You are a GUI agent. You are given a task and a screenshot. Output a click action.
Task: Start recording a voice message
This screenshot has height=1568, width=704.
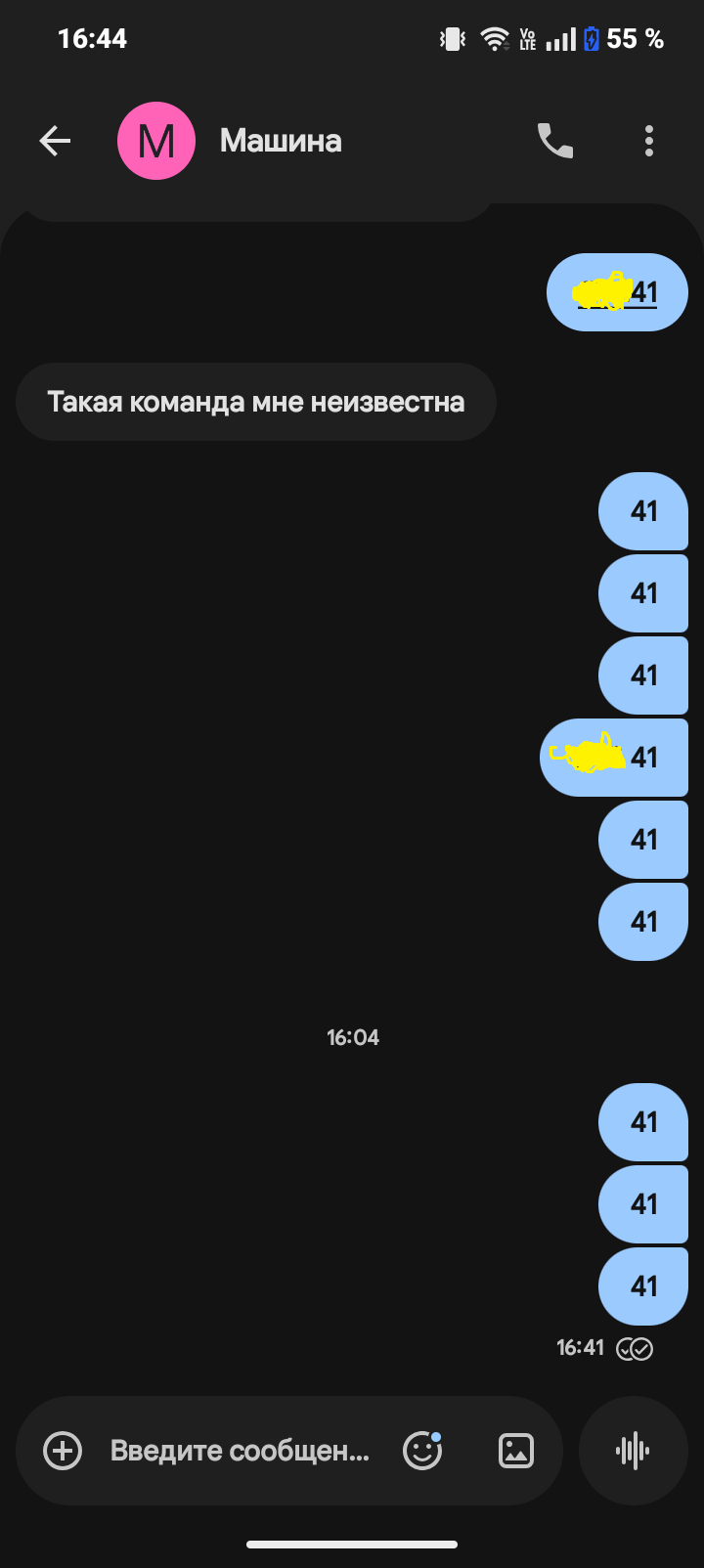tap(634, 1451)
